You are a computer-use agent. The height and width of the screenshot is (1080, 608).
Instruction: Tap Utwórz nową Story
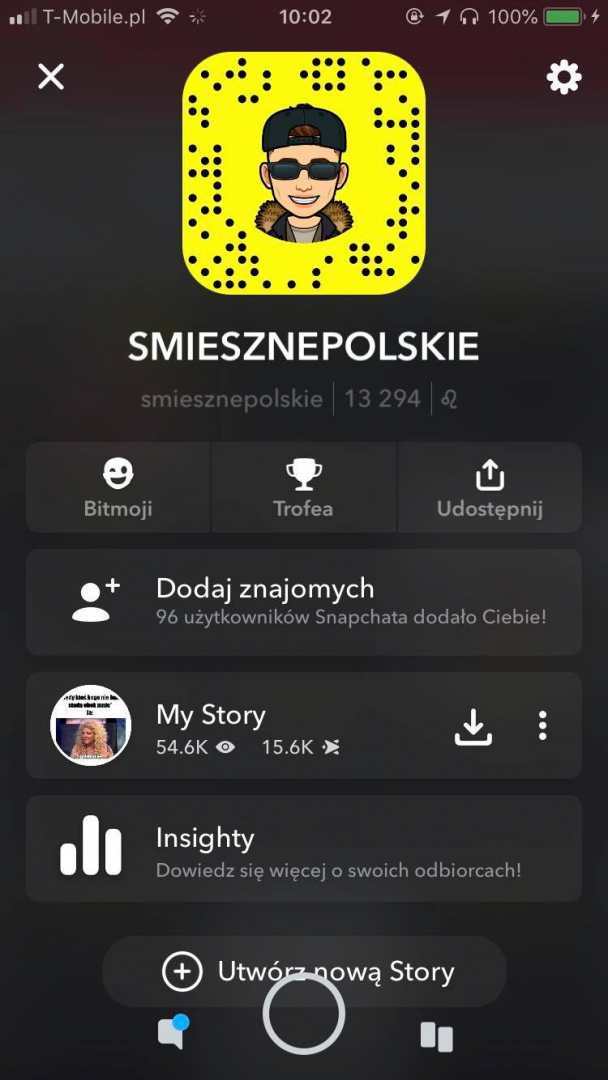click(305, 971)
